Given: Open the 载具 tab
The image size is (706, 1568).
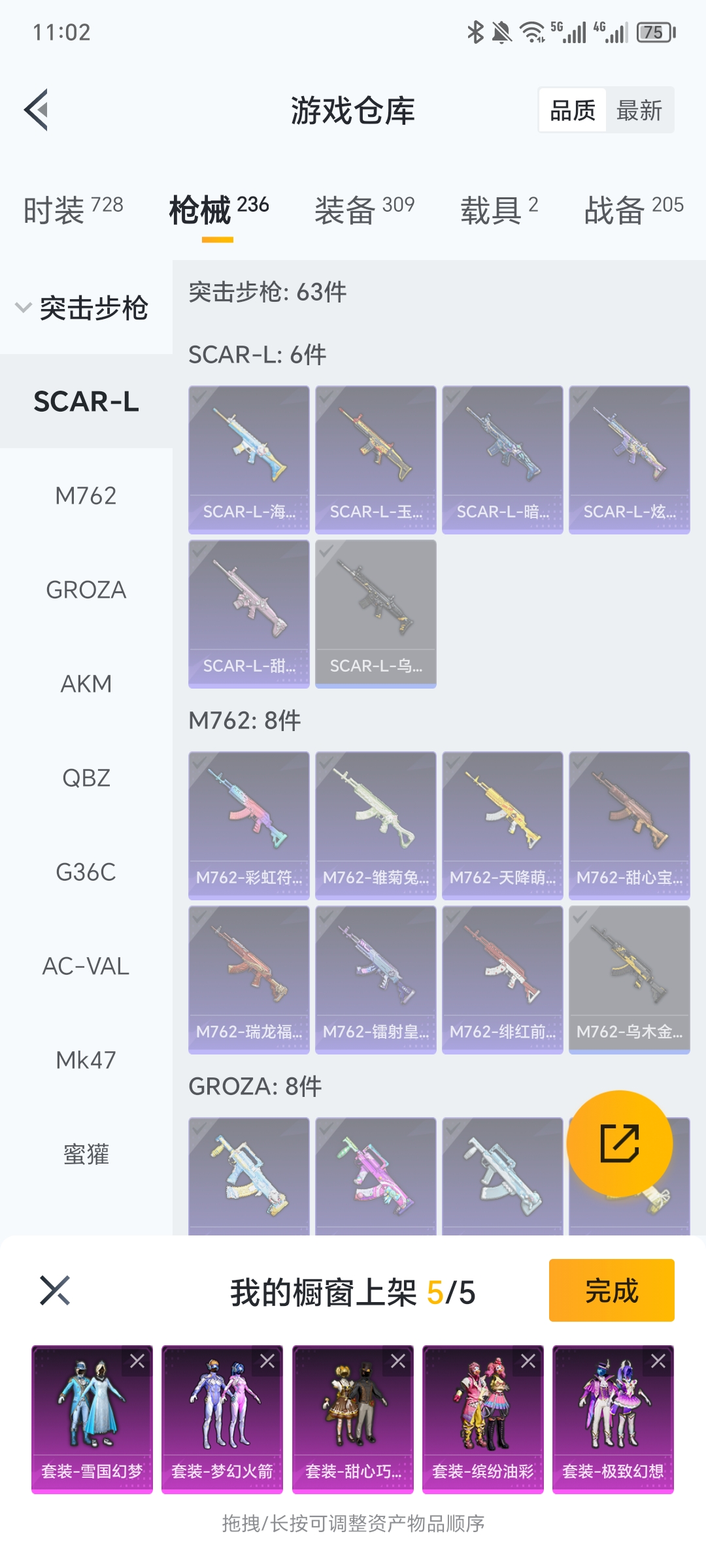Looking at the screenshot, I should (x=499, y=210).
